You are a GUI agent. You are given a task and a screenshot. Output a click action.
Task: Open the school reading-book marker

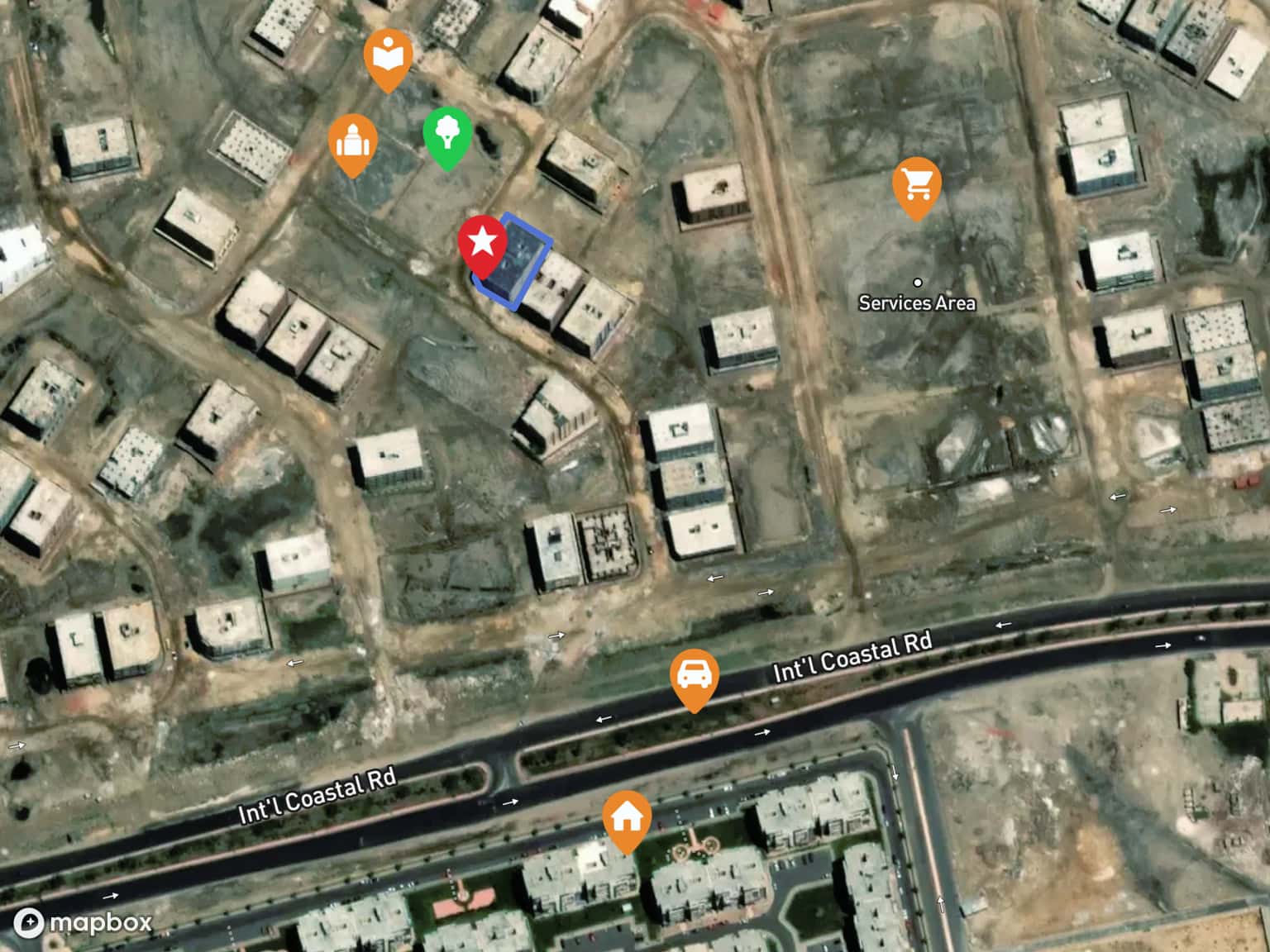(x=388, y=57)
